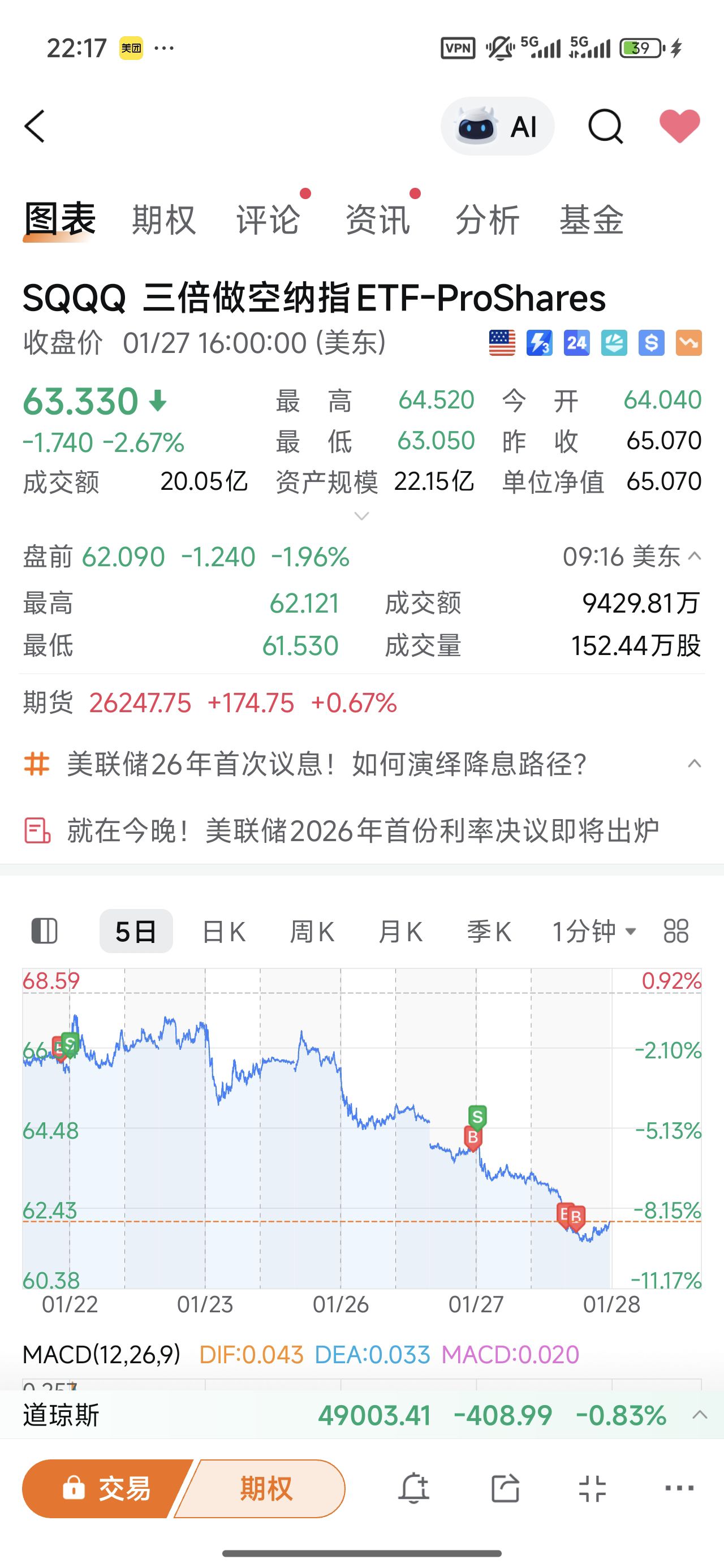The width and height of the screenshot is (724, 1568).
Task: Switch to the 分析 tab
Action: [487, 219]
